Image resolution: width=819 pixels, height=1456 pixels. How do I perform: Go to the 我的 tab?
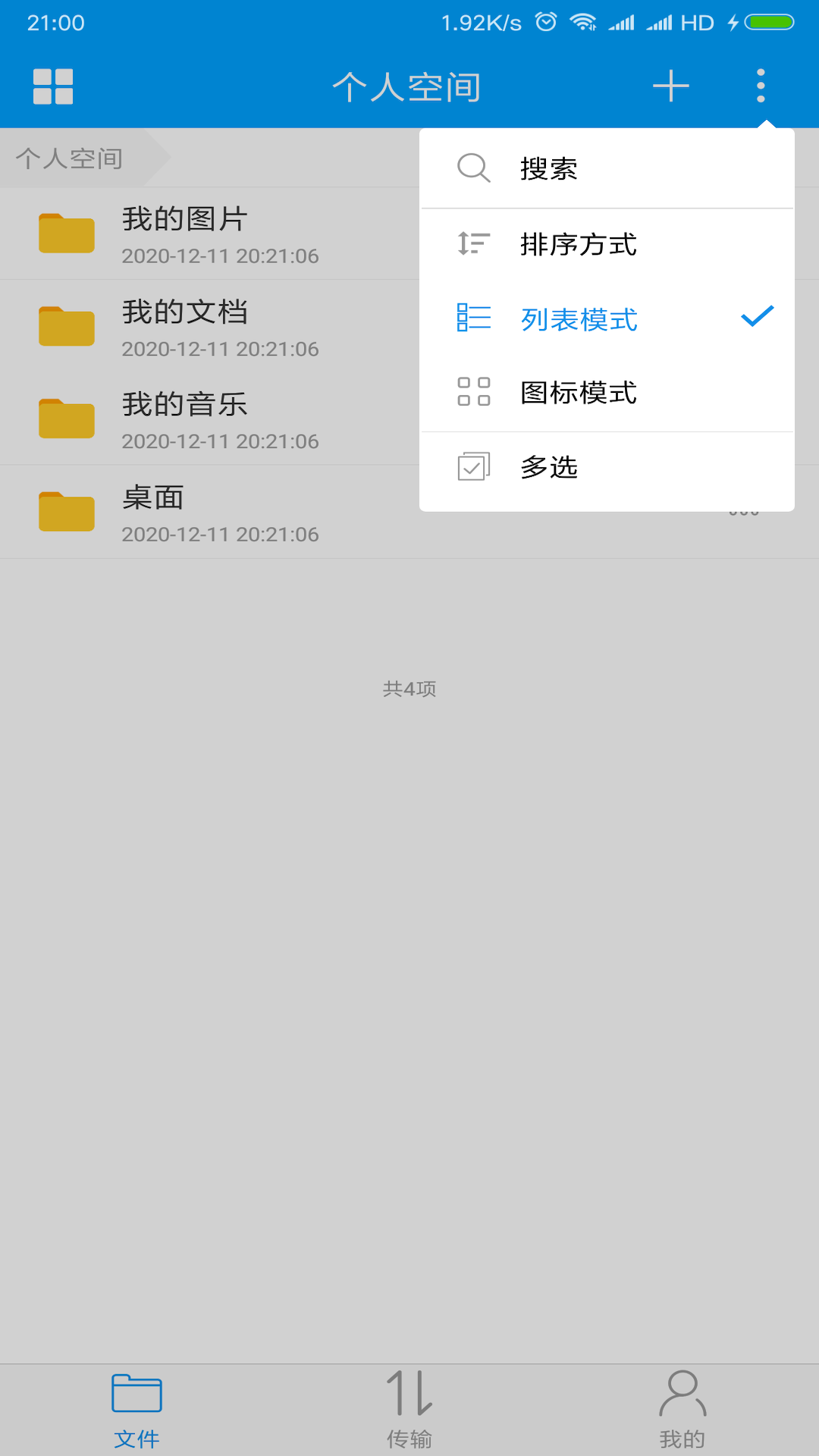point(682,1409)
